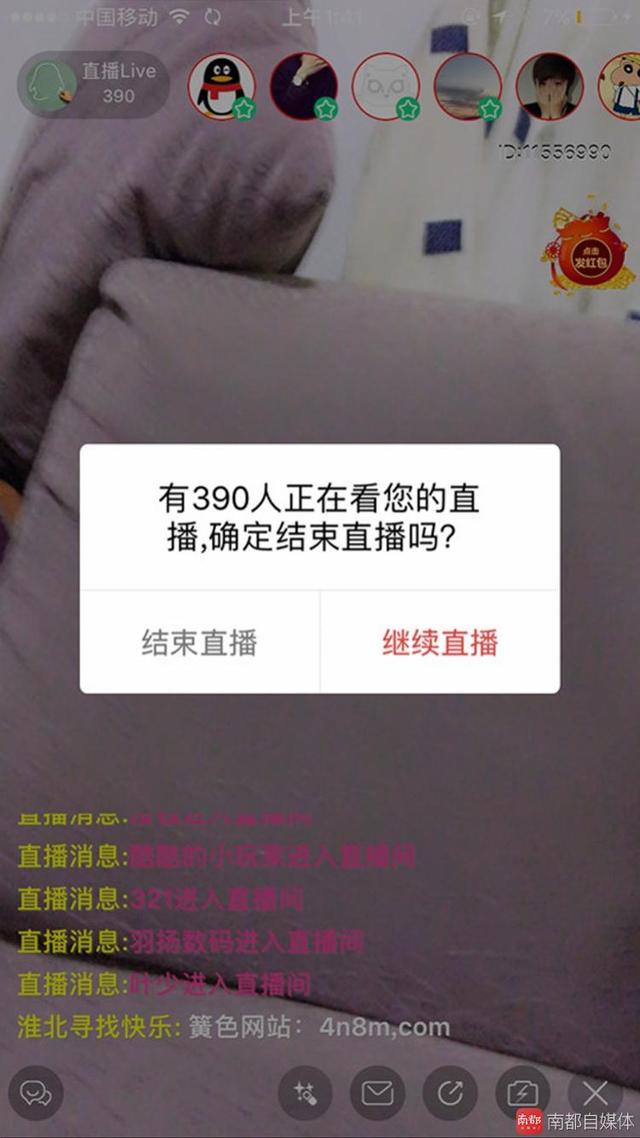Open the host profile badge 直播Live

tap(93, 84)
